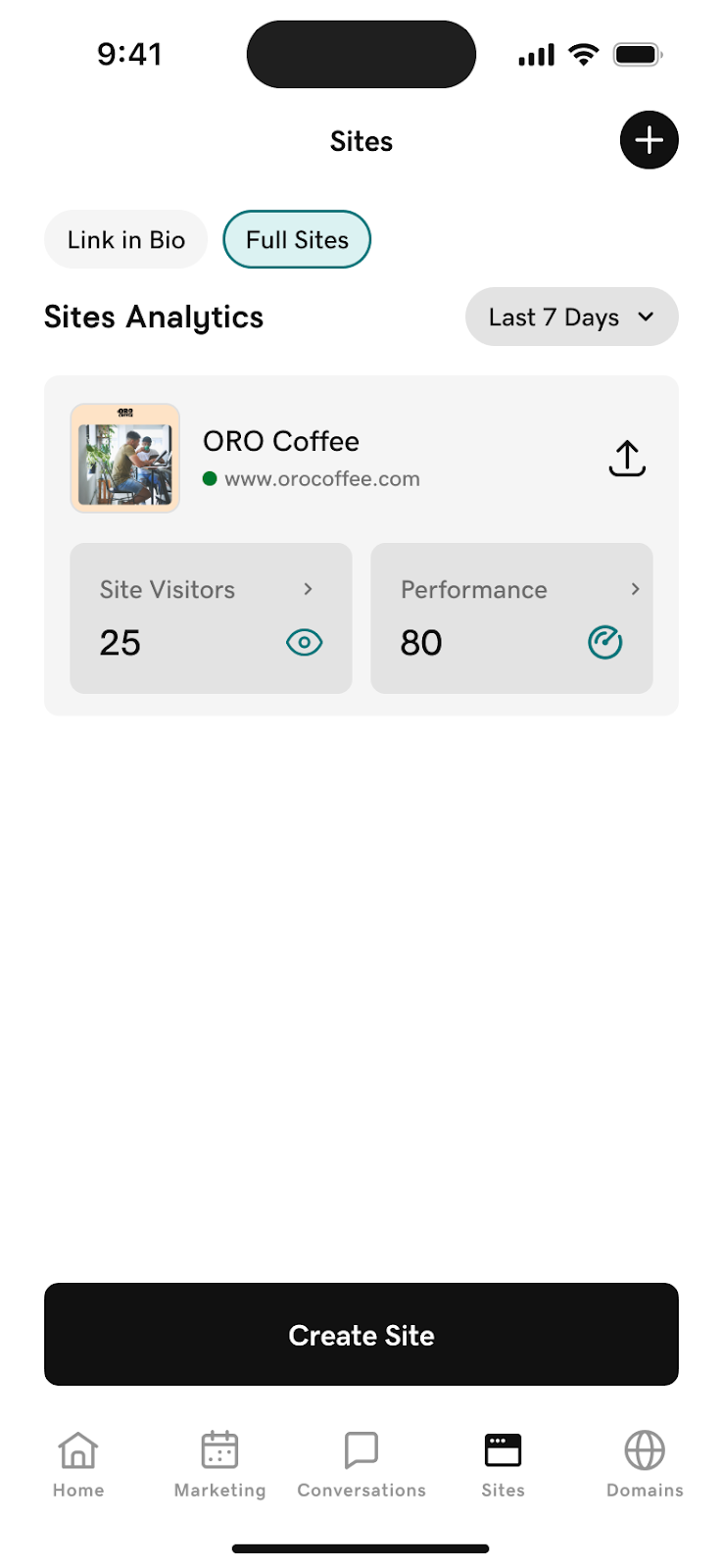
Task: Open the Home icon in bottom navigation
Action: pyautogui.click(x=77, y=1449)
